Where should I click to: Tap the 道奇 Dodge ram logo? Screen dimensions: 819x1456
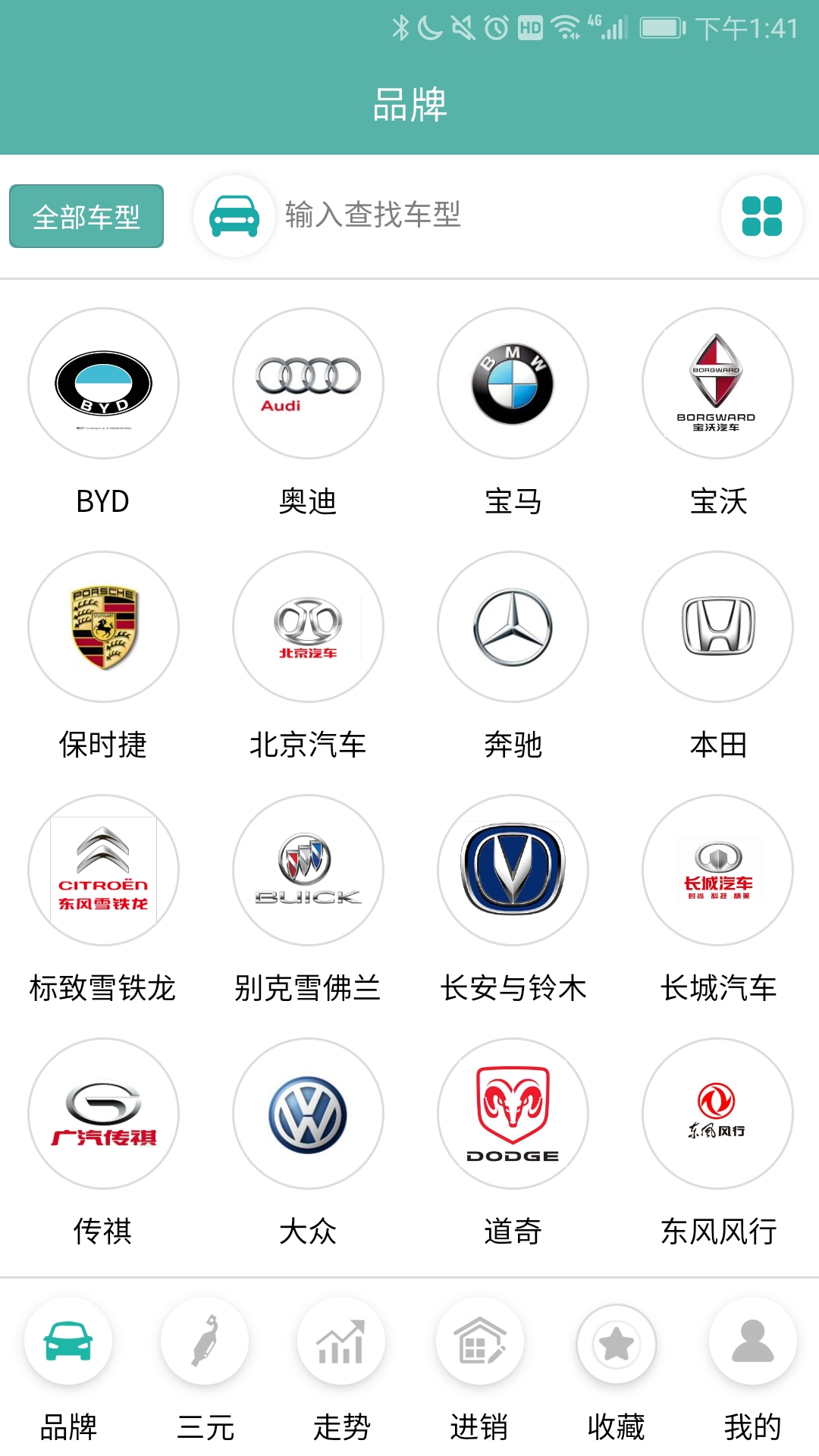[x=512, y=1113]
